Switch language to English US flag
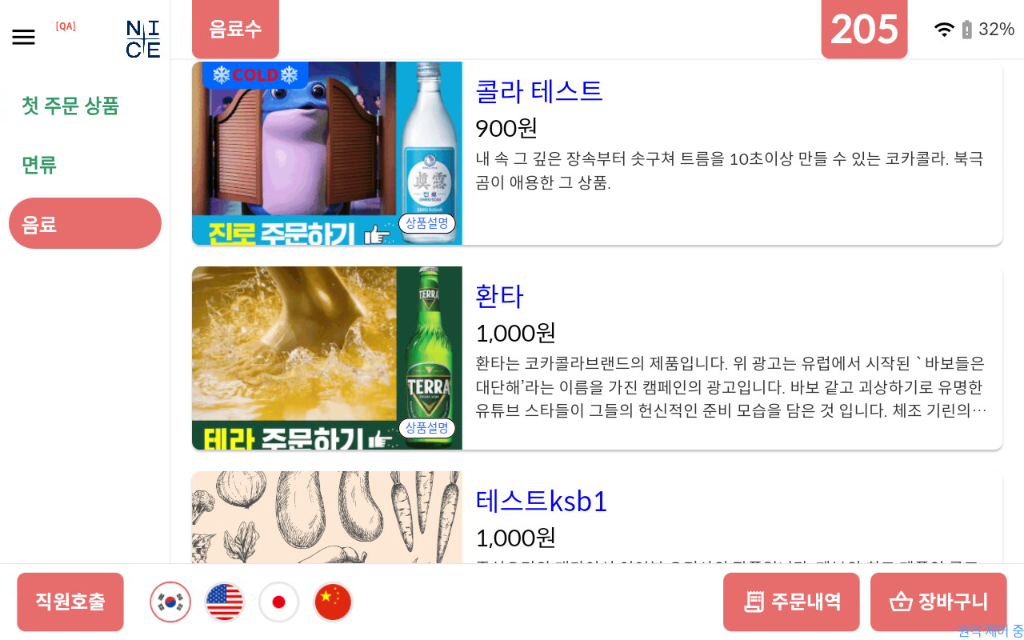The width and height of the screenshot is (1024, 640). pos(225,602)
